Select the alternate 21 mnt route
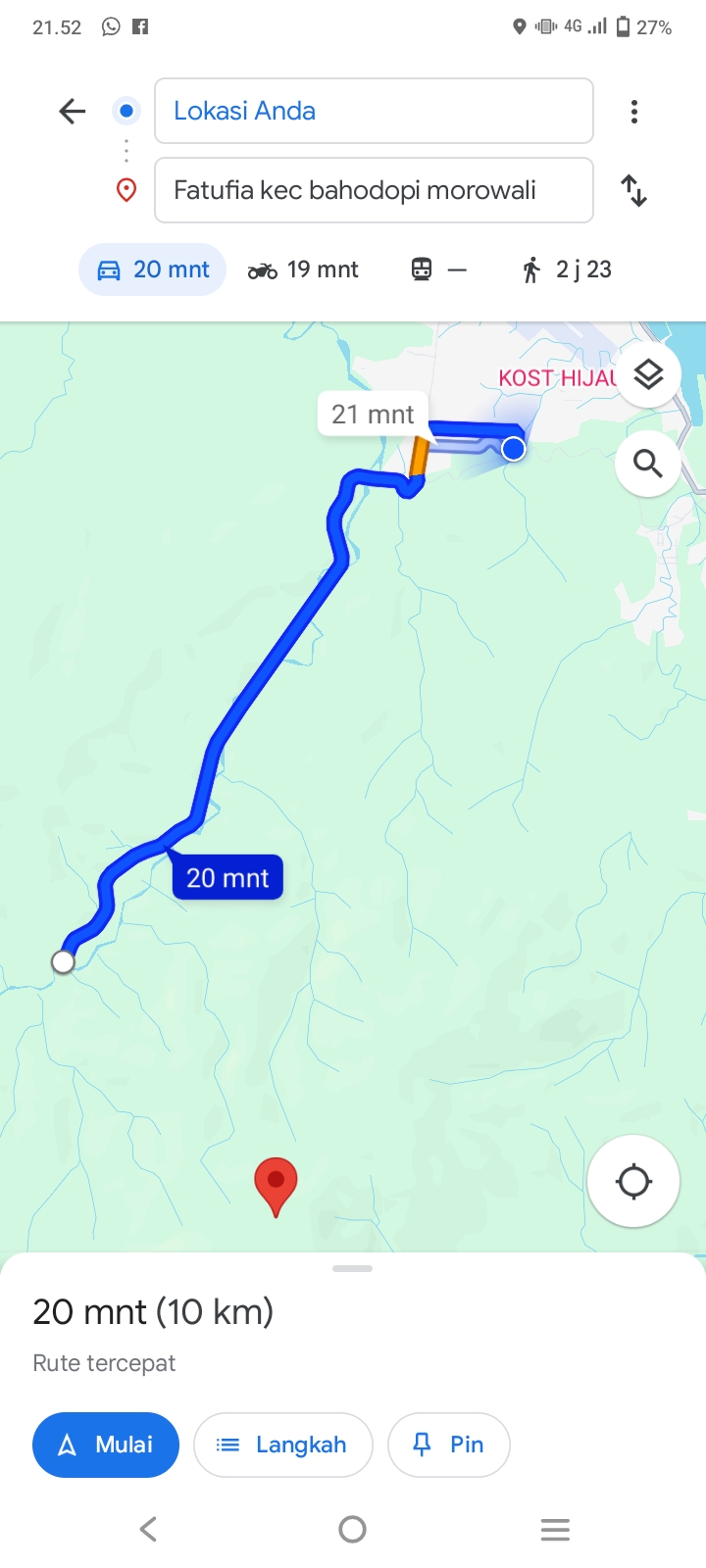This screenshot has height=1568, width=706. (373, 415)
